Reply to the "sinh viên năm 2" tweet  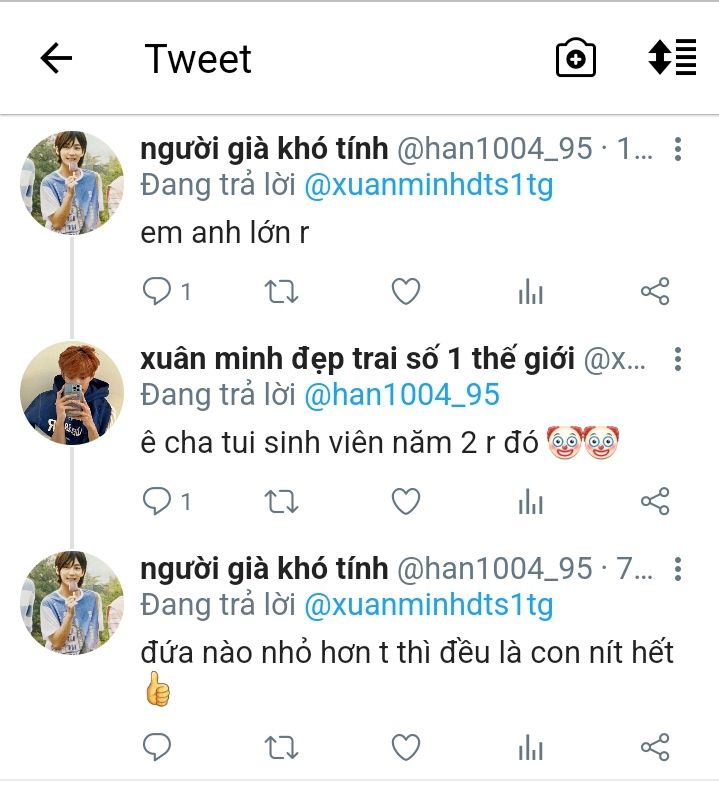(x=158, y=501)
